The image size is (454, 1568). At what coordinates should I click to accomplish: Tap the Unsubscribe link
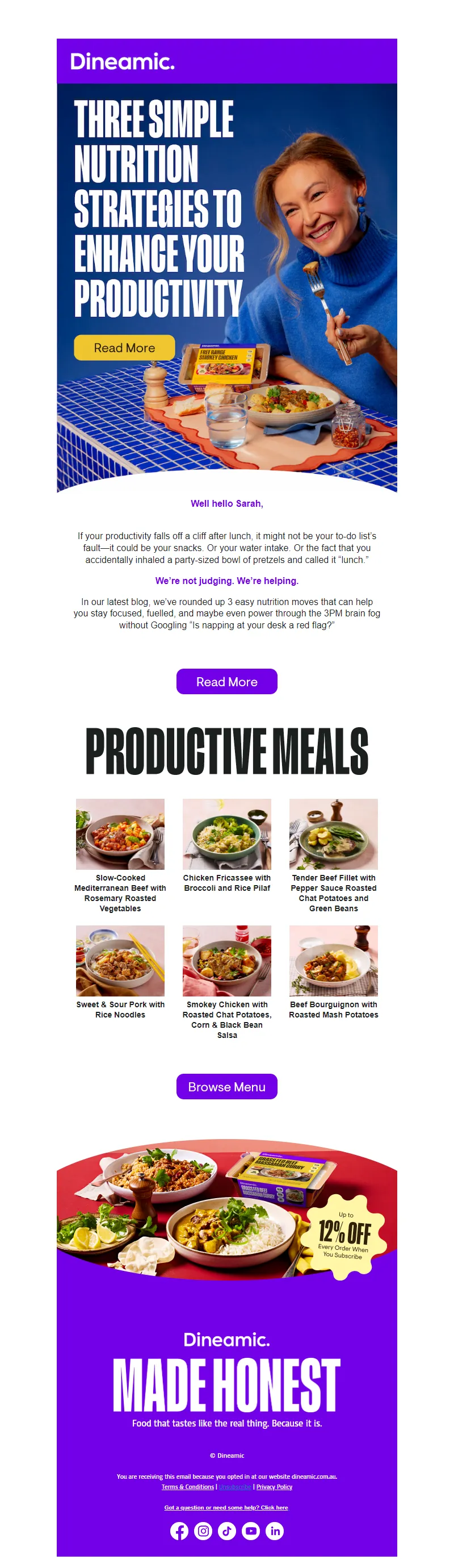(234, 1487)
